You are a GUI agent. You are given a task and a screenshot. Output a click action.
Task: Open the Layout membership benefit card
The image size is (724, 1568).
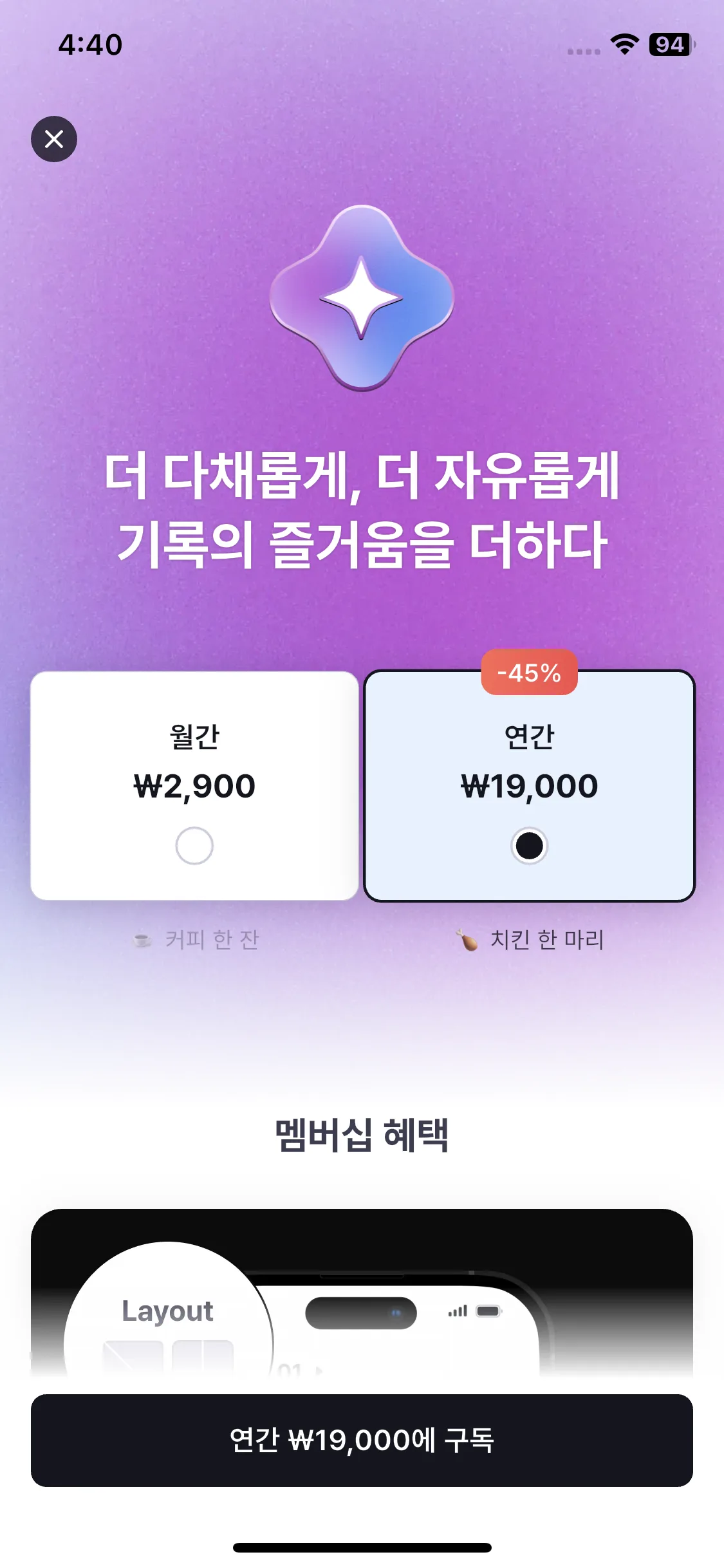(362, 1293)
